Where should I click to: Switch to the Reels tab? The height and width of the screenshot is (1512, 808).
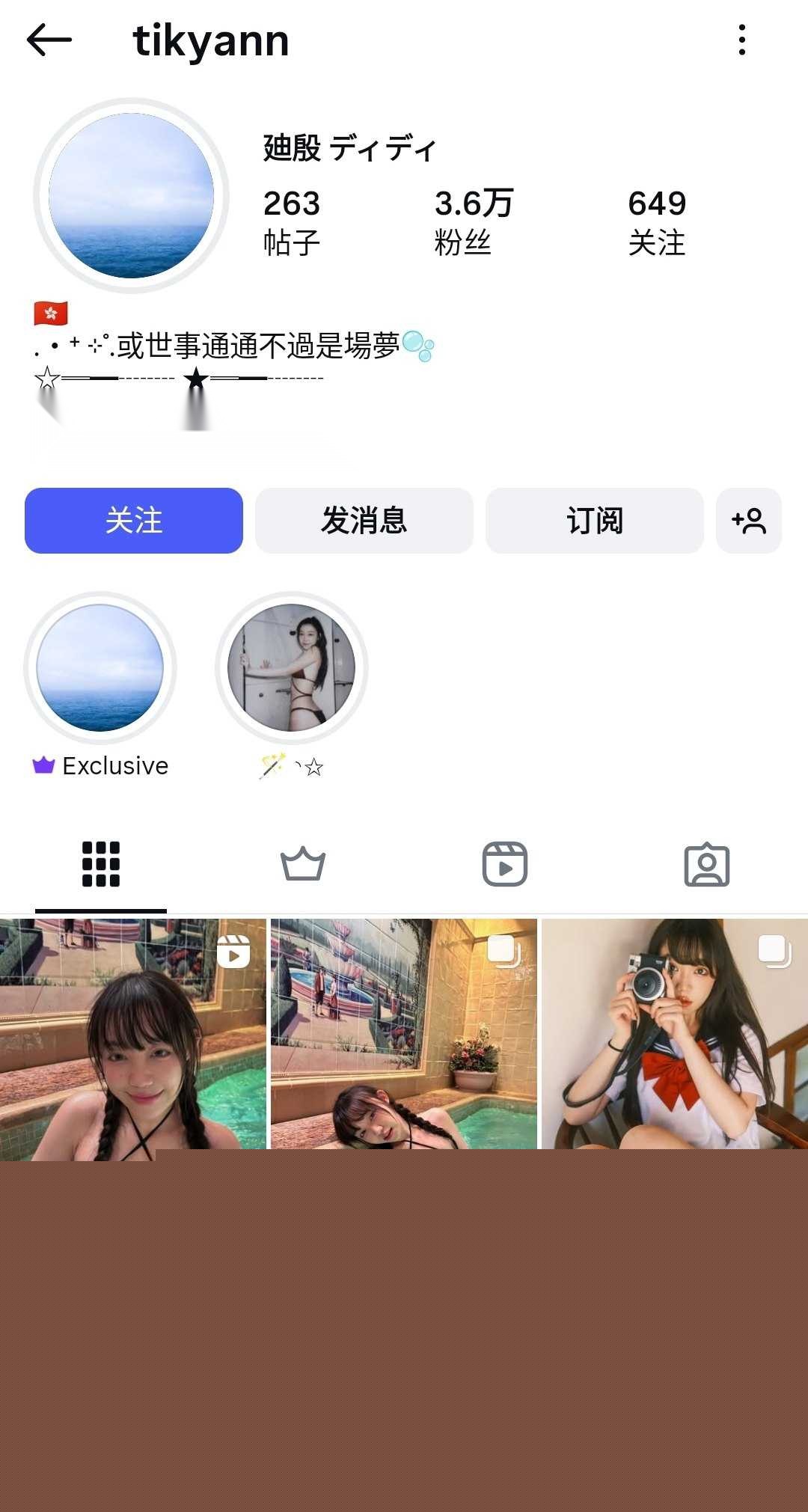[x=505, y=864]
